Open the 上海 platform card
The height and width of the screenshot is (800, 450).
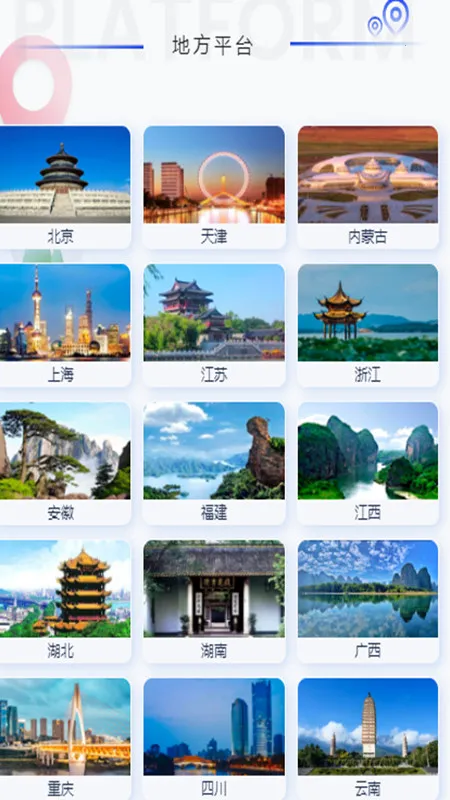tap(65, 325)
